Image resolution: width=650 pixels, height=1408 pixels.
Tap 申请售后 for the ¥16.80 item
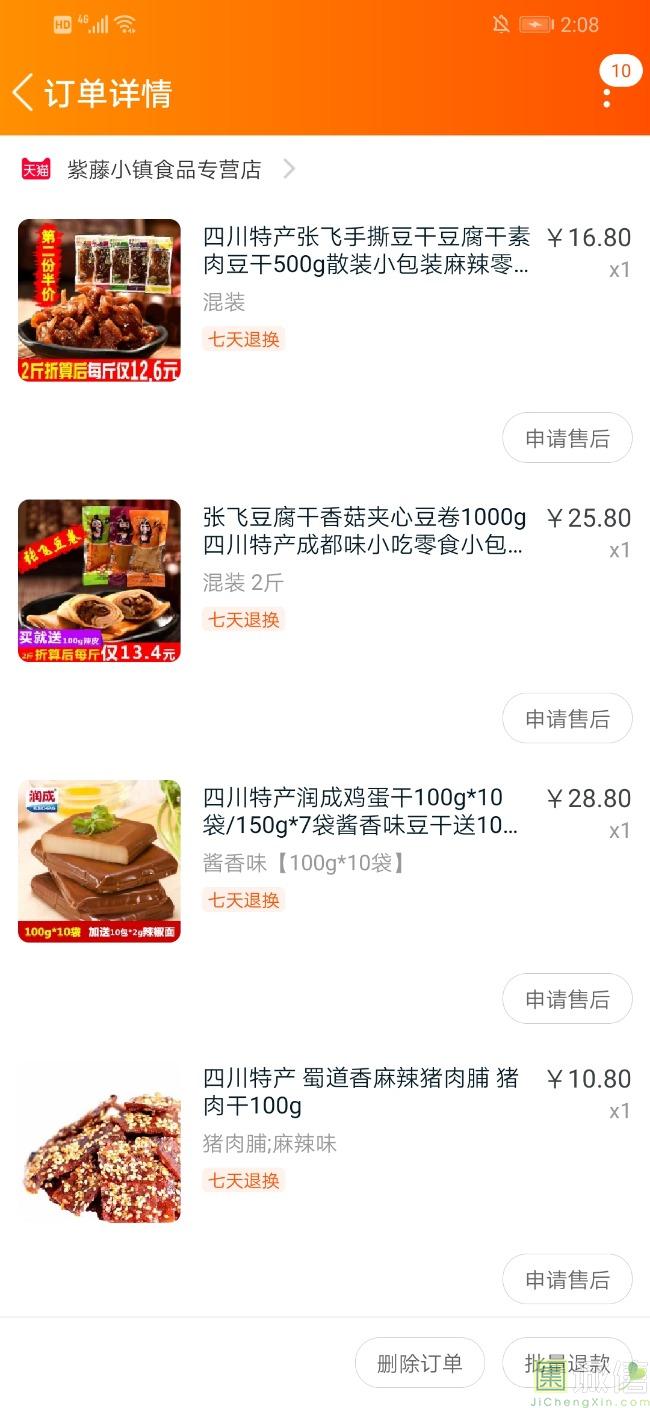pyautogui.click(x=567, y=438)
